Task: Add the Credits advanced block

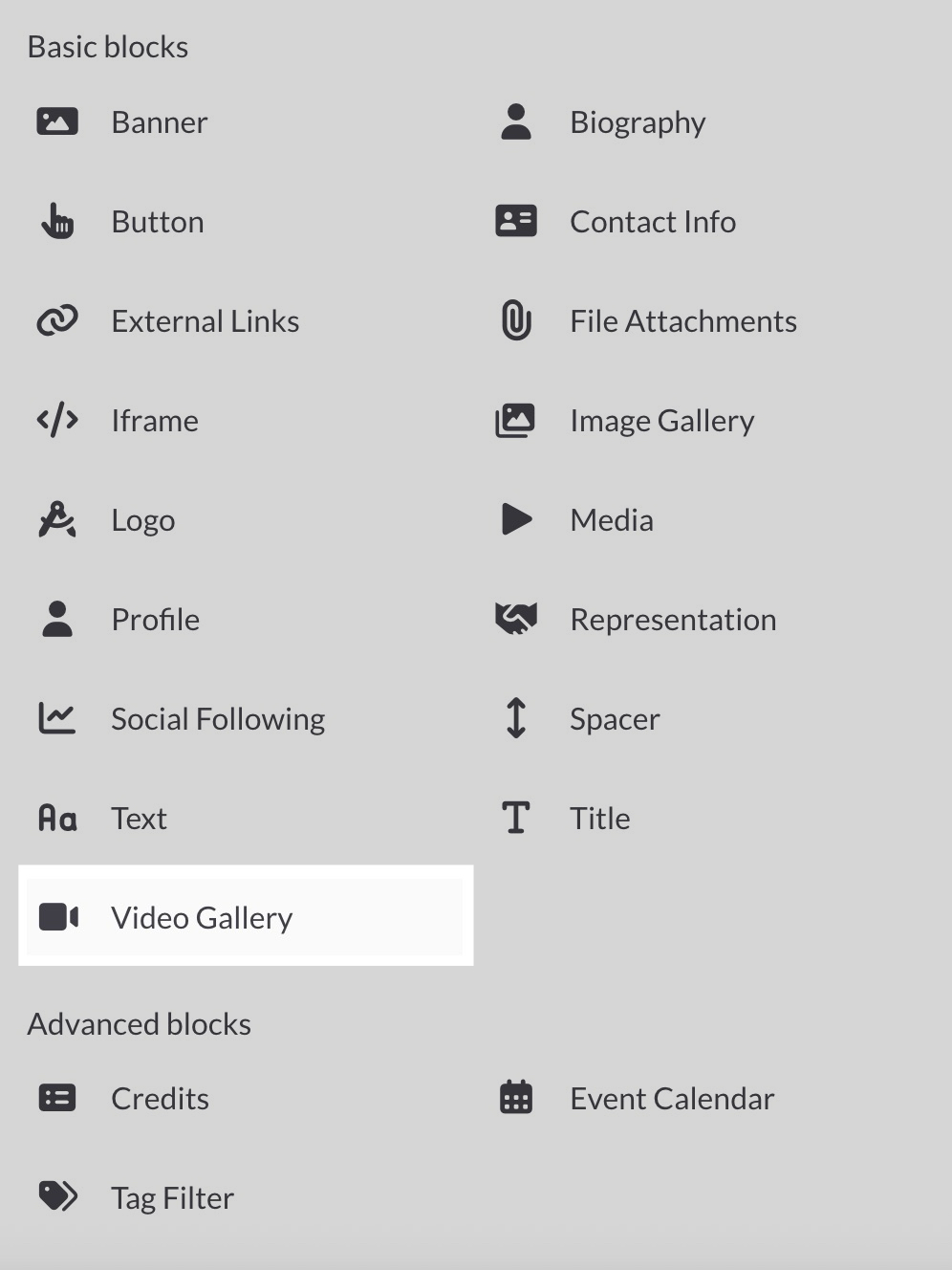Action: (x=160, y=1099)
